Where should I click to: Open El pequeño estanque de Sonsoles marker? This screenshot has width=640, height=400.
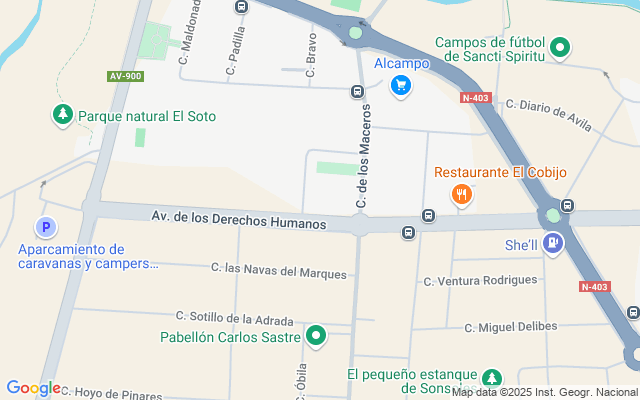492,378
